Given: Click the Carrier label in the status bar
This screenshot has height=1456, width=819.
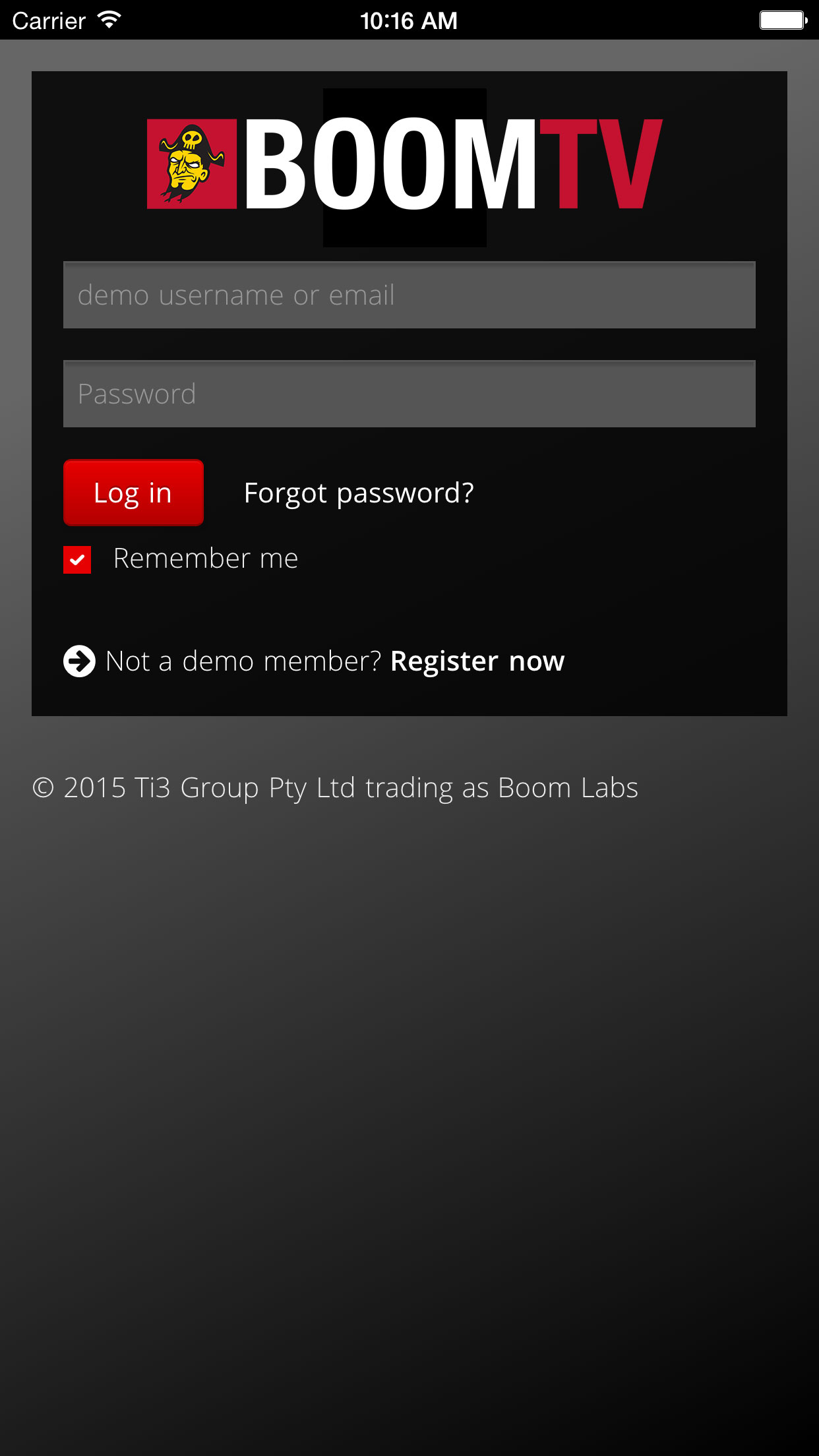Looking at the screenshot, I should click(x=49, y=20).
